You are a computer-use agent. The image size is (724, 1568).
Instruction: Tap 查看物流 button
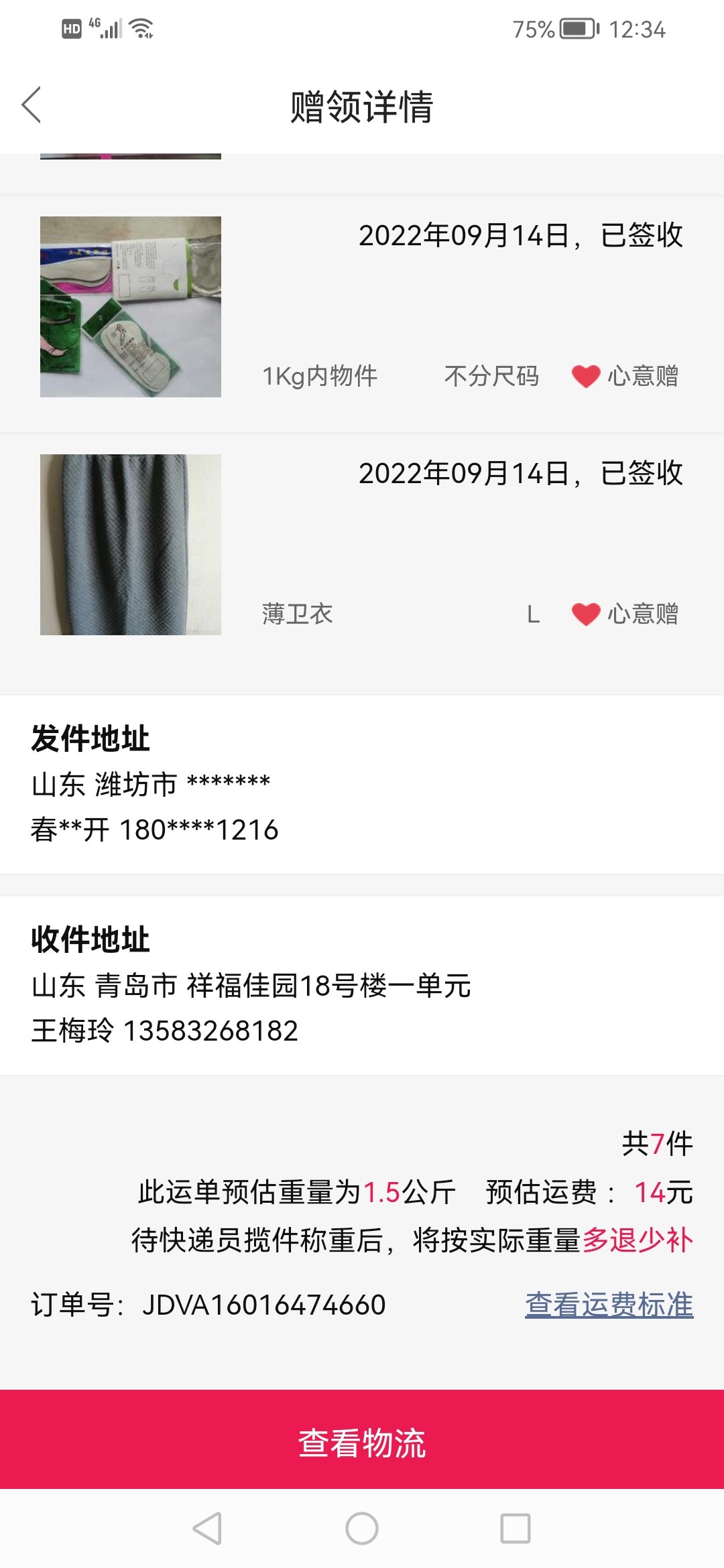(x=362, y=1442)
